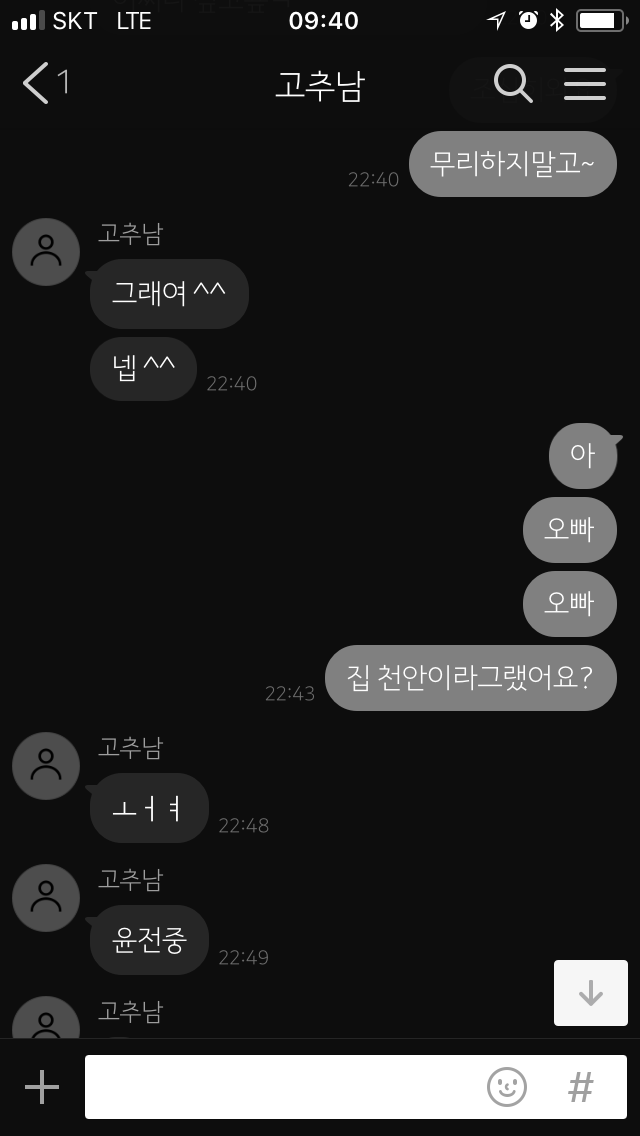
Task: Open the emoticon picker
Action: [507, 1087]
